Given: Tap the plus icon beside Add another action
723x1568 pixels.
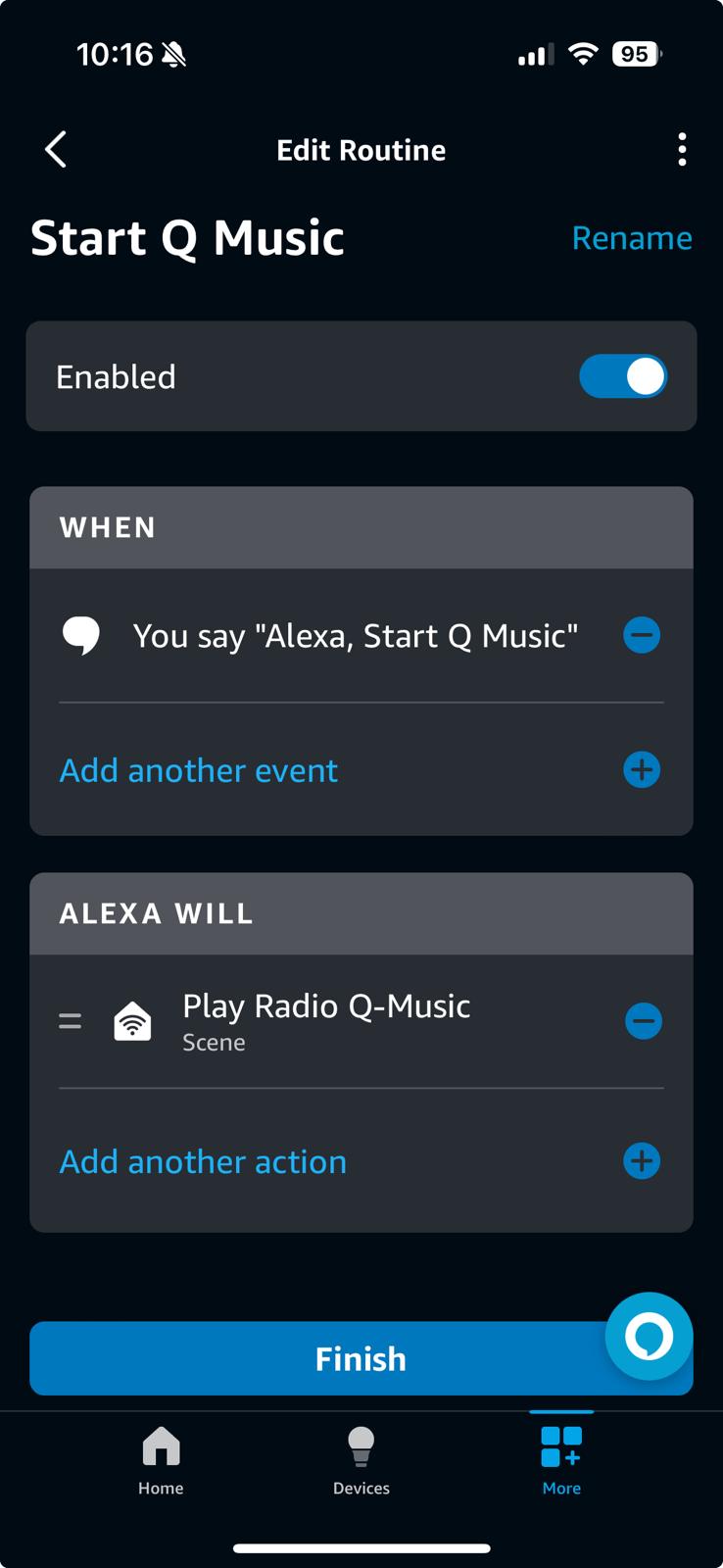Looking at the screenshot, I should coord(642,1161).
